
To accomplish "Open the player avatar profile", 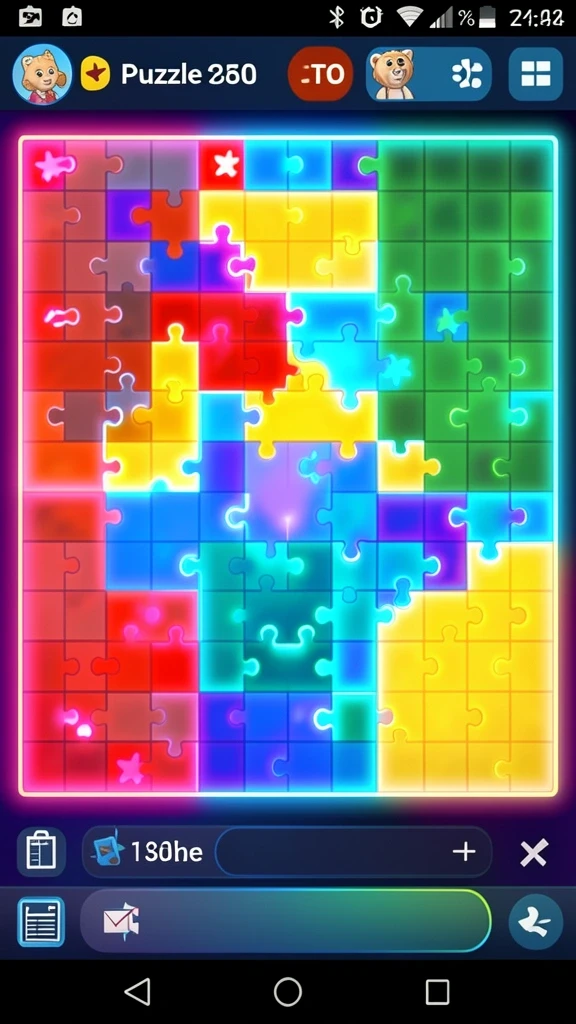I will click(42, 74).
